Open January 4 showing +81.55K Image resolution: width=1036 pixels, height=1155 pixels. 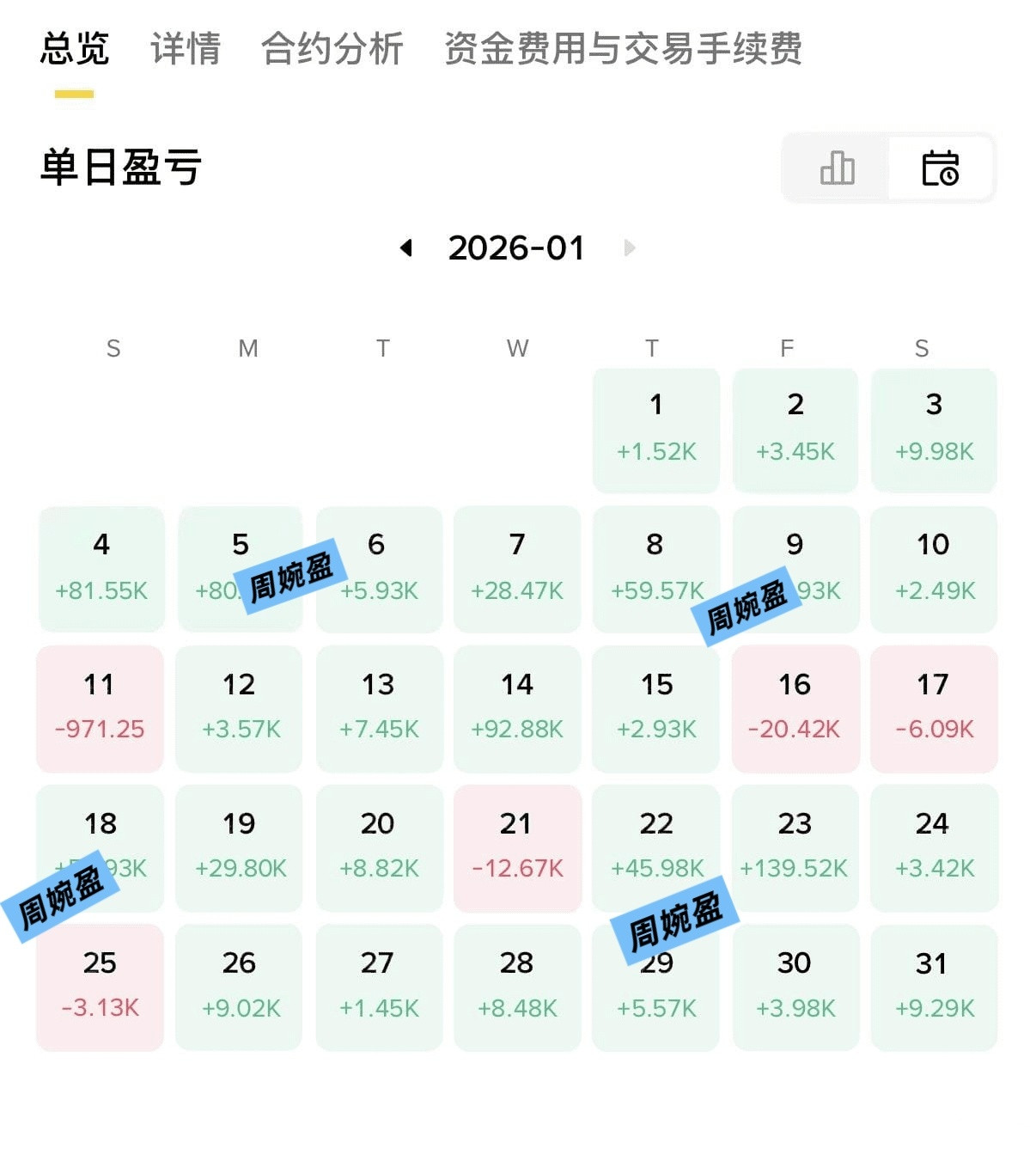[101, 568]
